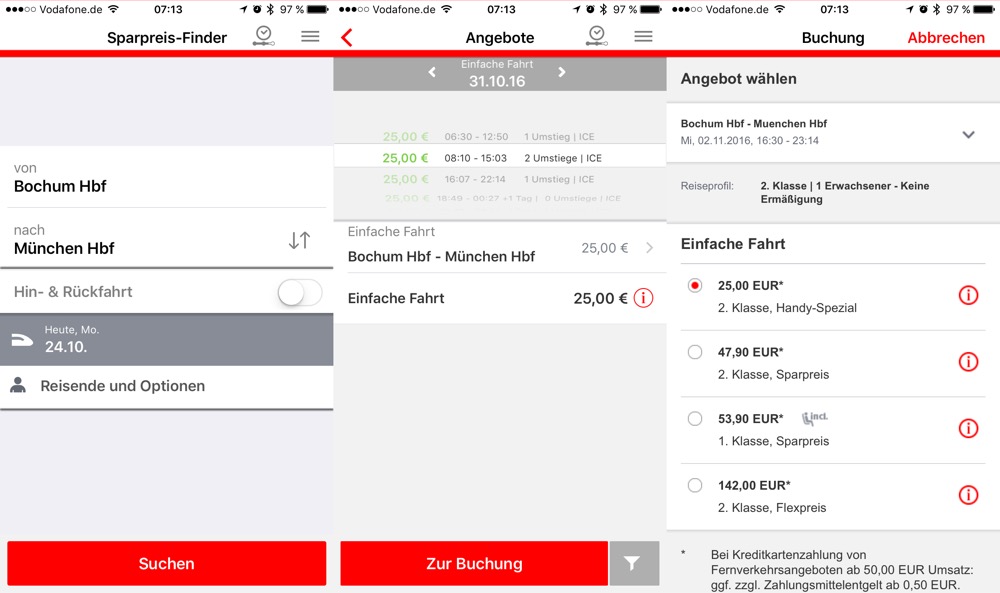The width and height of the screenshot is (1000, 593).
Task: Select the 06:30 - 12:50 connection
Action: point(498,136)
